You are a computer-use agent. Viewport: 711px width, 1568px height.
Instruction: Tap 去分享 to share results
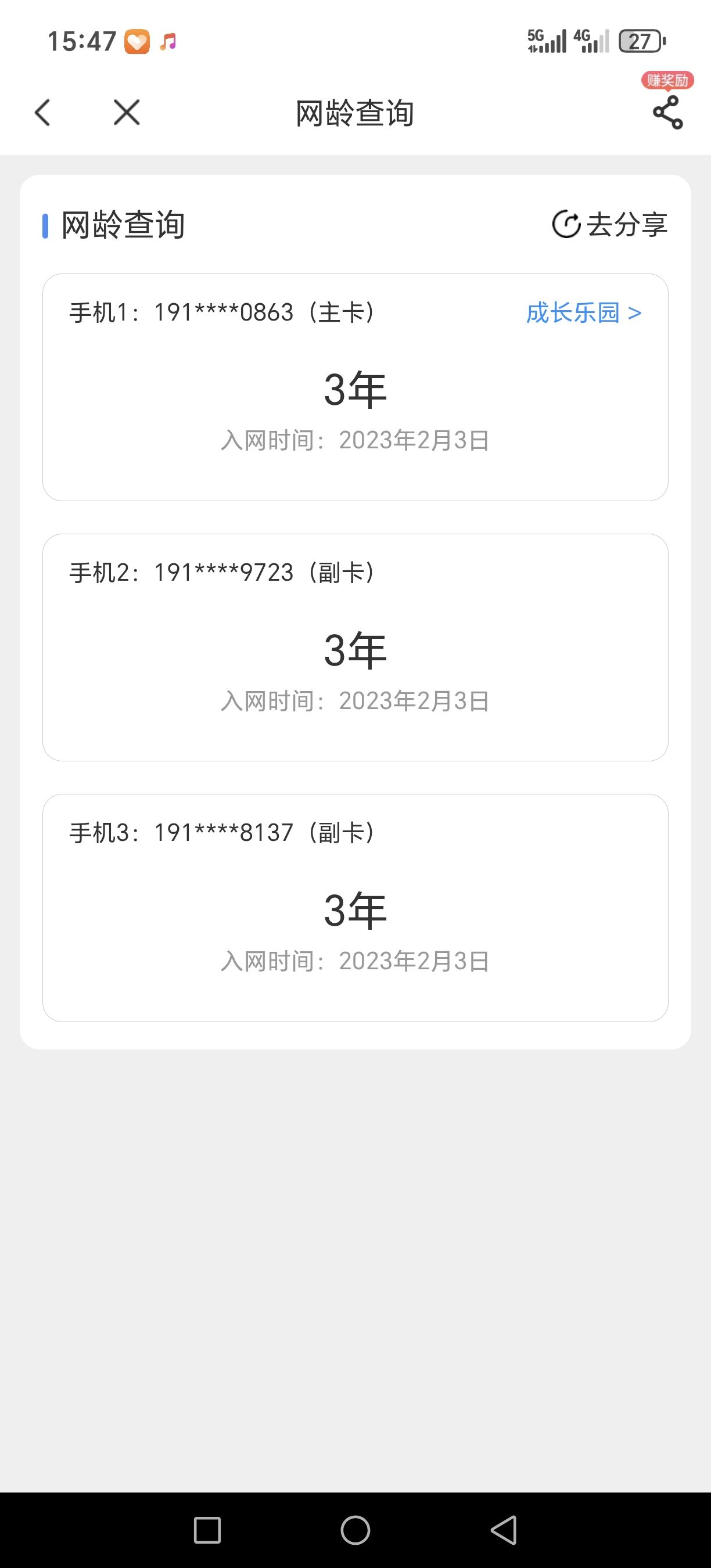[610, 225]
